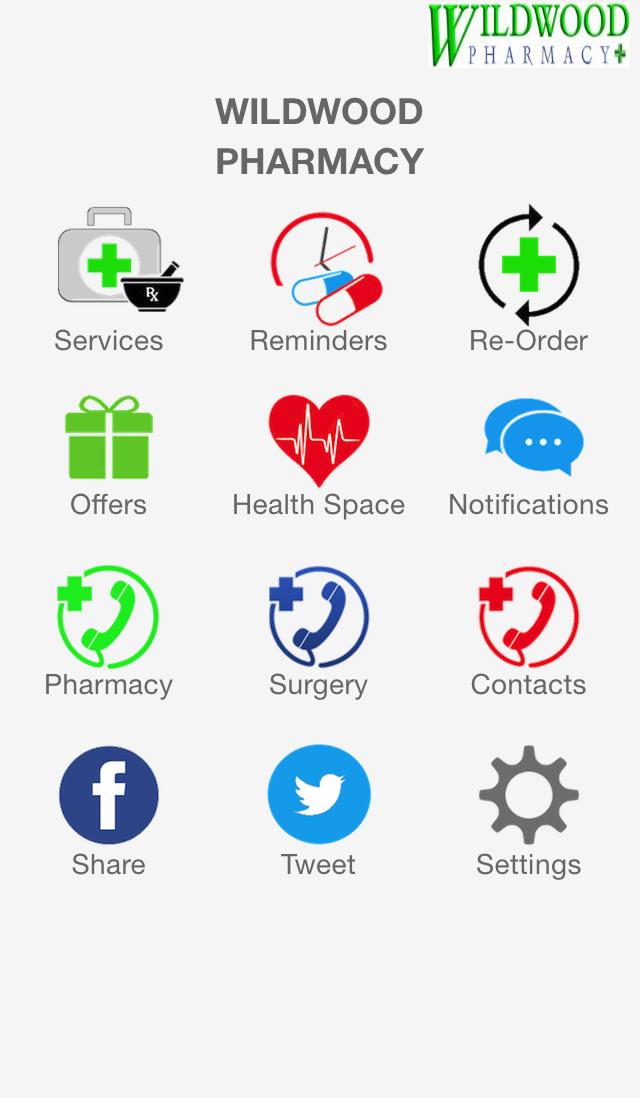Image resolution: width=640 pixels, height=1098 pixels.
Task: Tap Re-Order to refill a prescription
Action: 528,262
